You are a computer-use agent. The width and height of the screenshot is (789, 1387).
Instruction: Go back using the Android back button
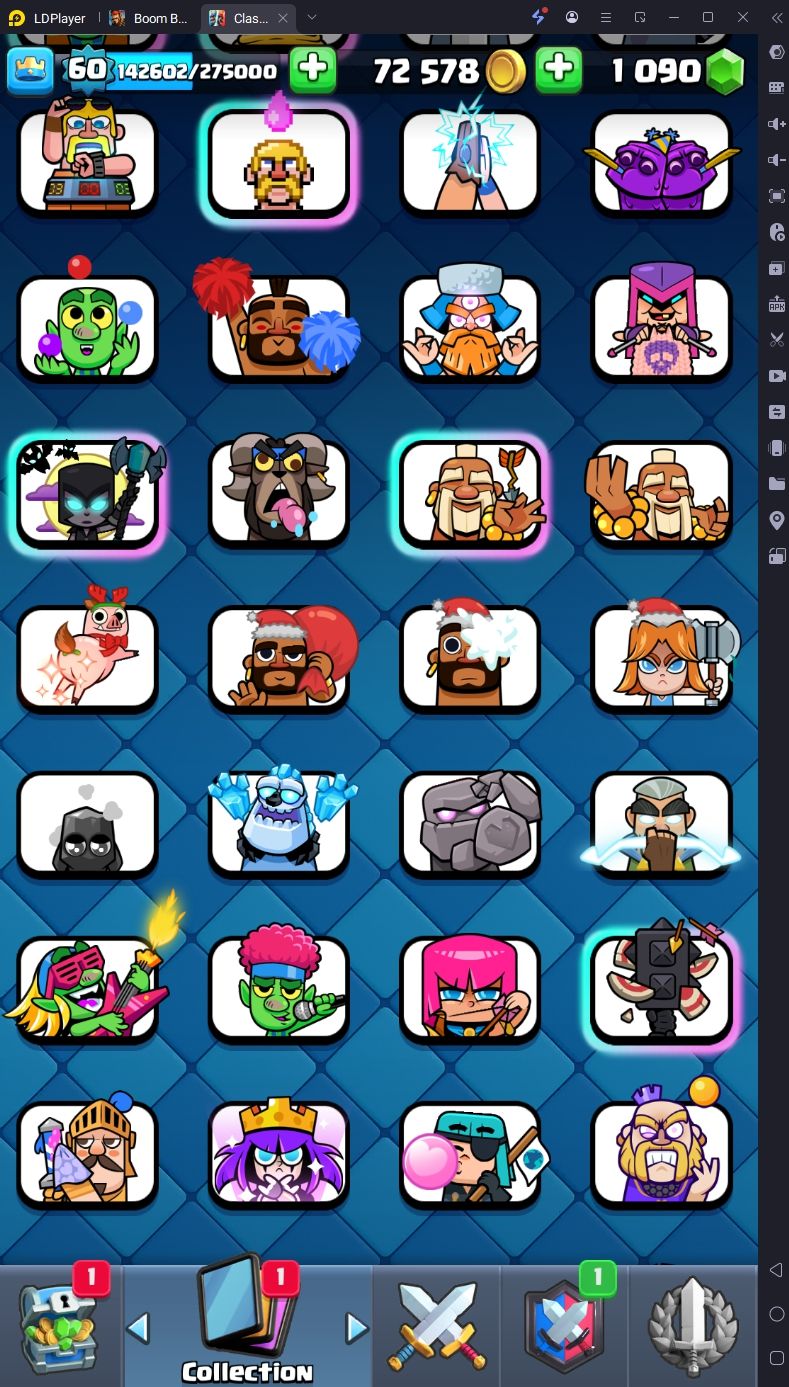[776, 1270]
